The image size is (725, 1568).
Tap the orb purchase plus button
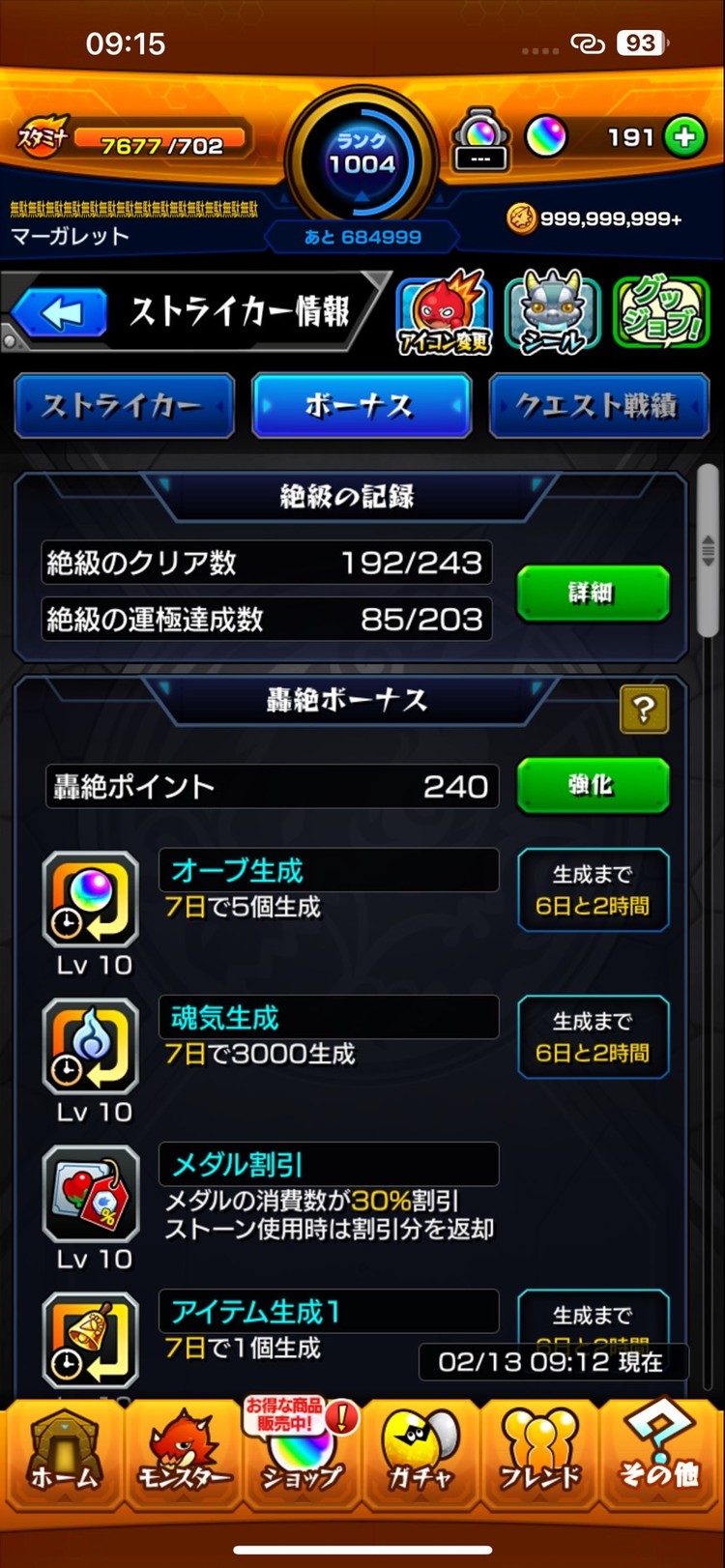coord(684,137)
